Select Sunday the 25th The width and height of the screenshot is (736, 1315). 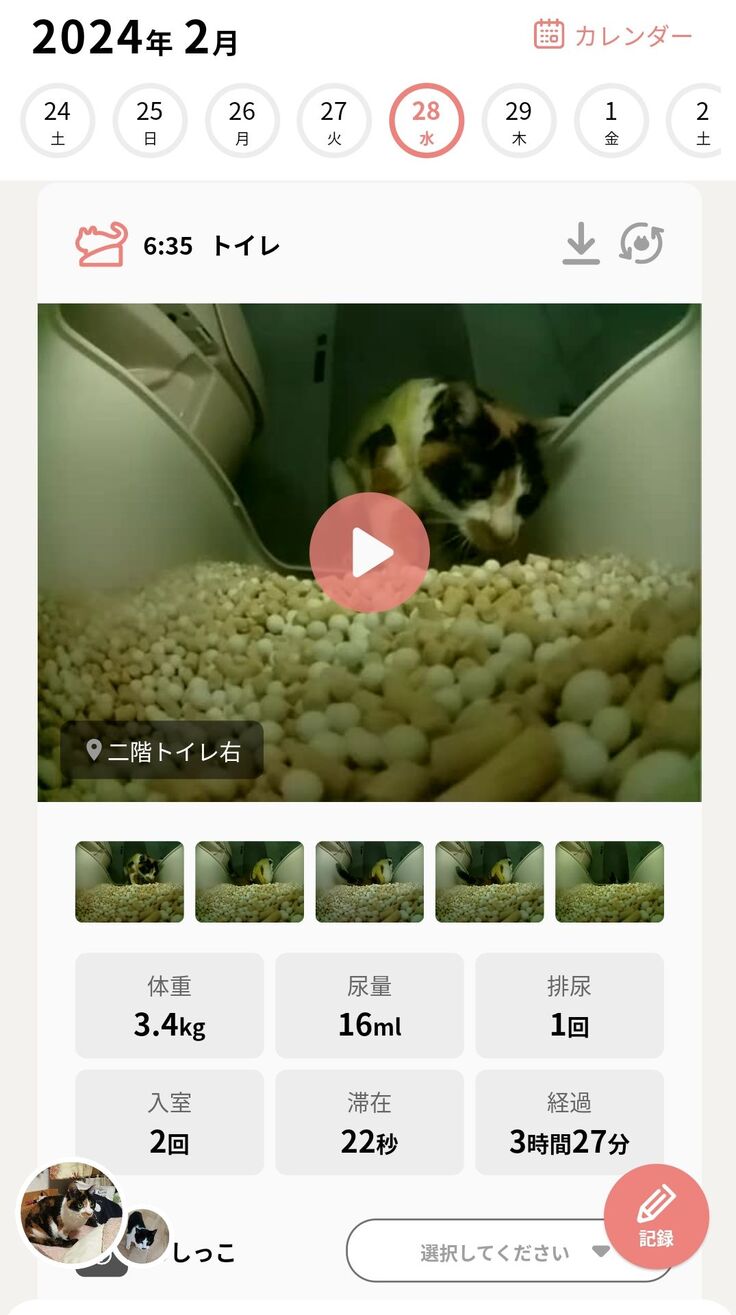point(150,121)
